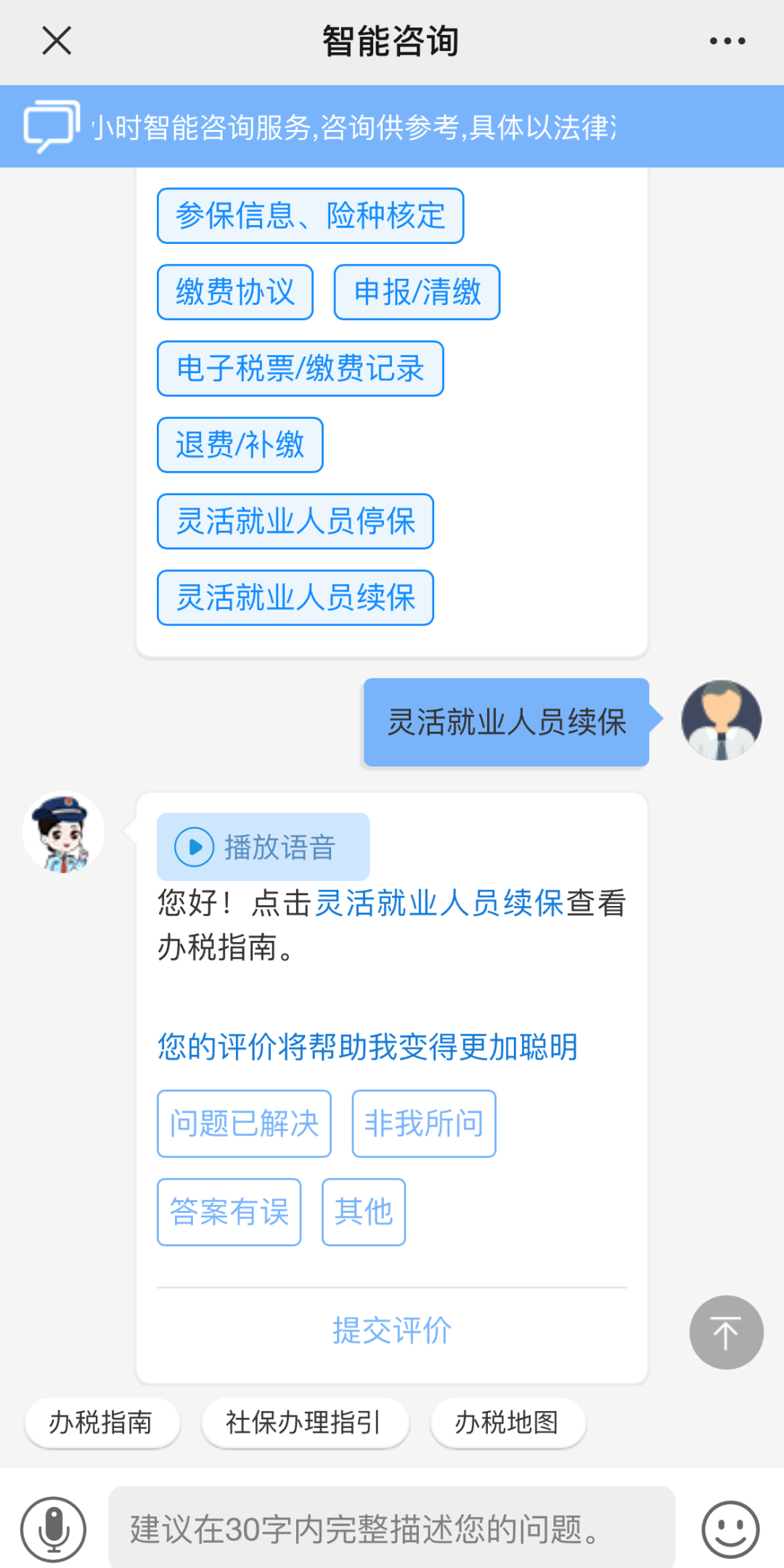Start voice input with microphone
This screenshot has width=784, height=1568.
point(53,1530)
